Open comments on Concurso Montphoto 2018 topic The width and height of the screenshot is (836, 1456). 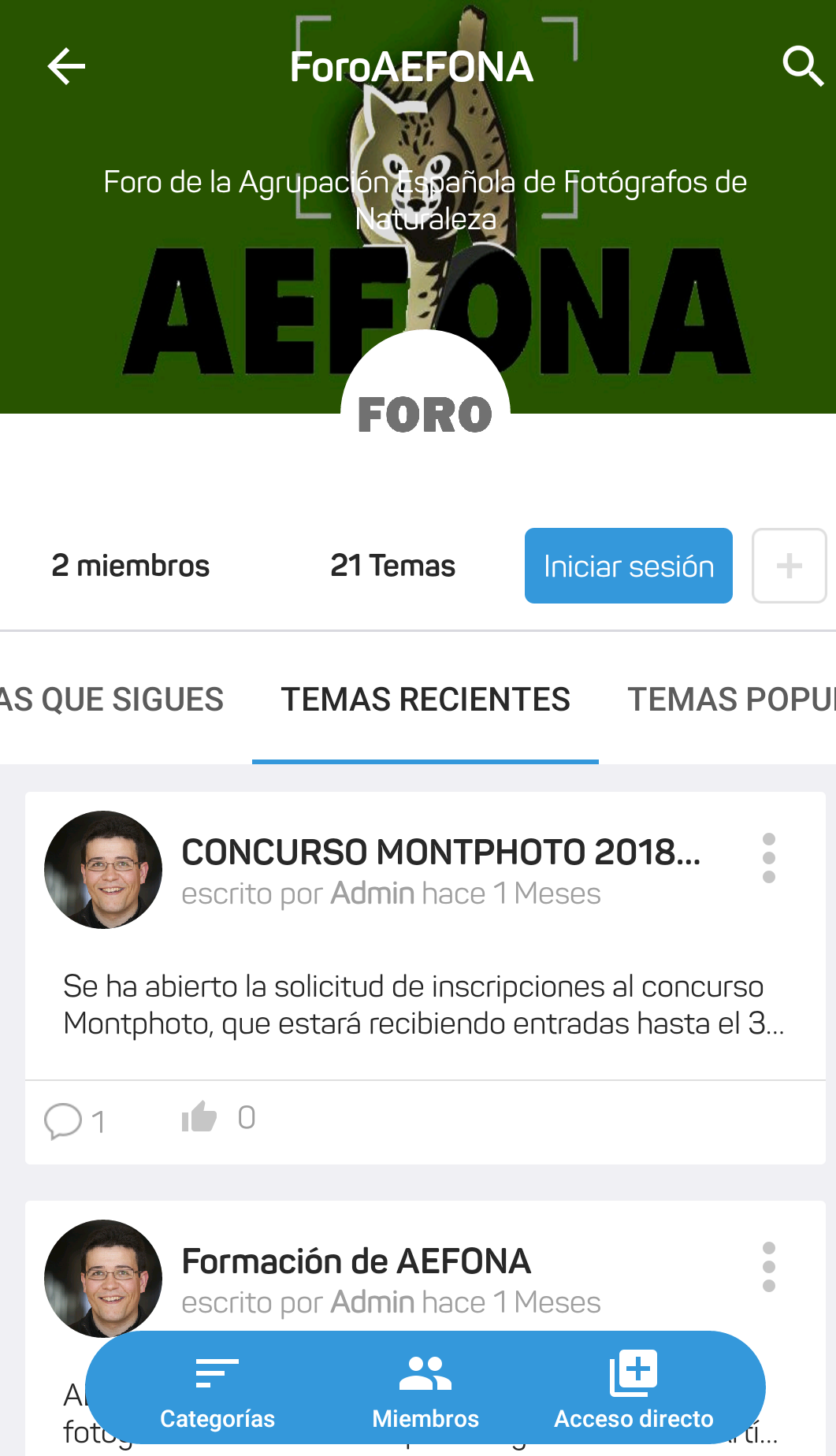(65, 1120)
